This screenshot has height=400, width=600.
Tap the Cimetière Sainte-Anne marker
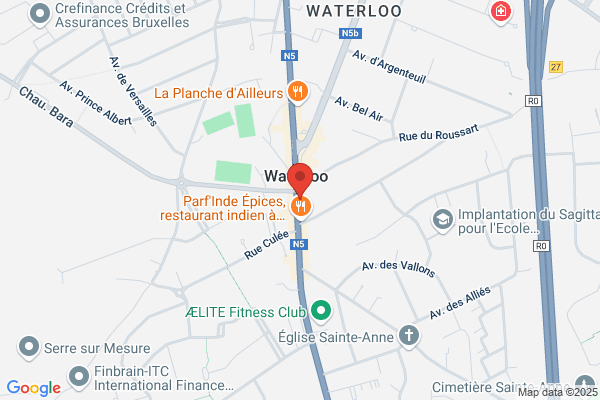point(585,385)
